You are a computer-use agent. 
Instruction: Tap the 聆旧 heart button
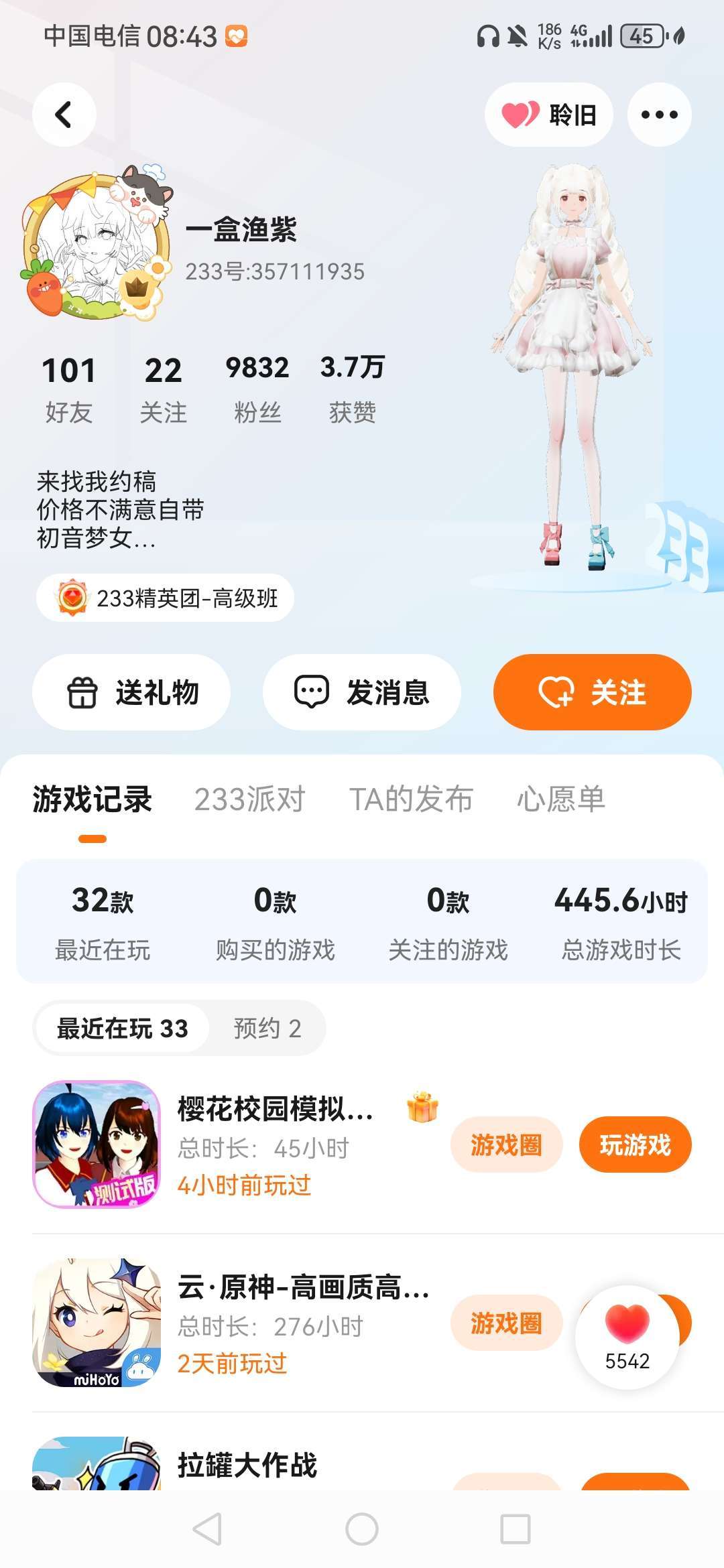tap(548, 115)
